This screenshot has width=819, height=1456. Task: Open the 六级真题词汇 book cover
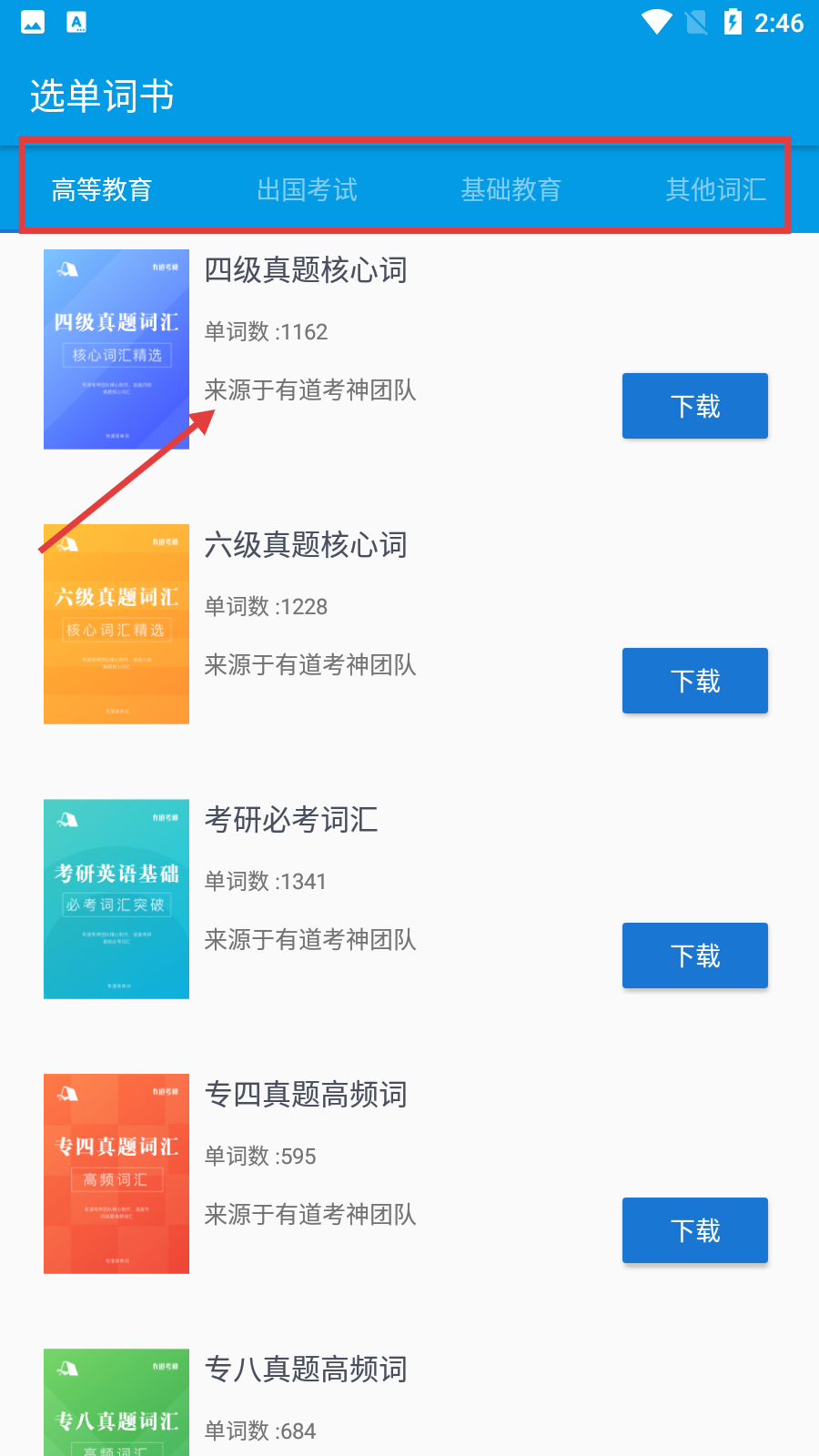point(116,624)
